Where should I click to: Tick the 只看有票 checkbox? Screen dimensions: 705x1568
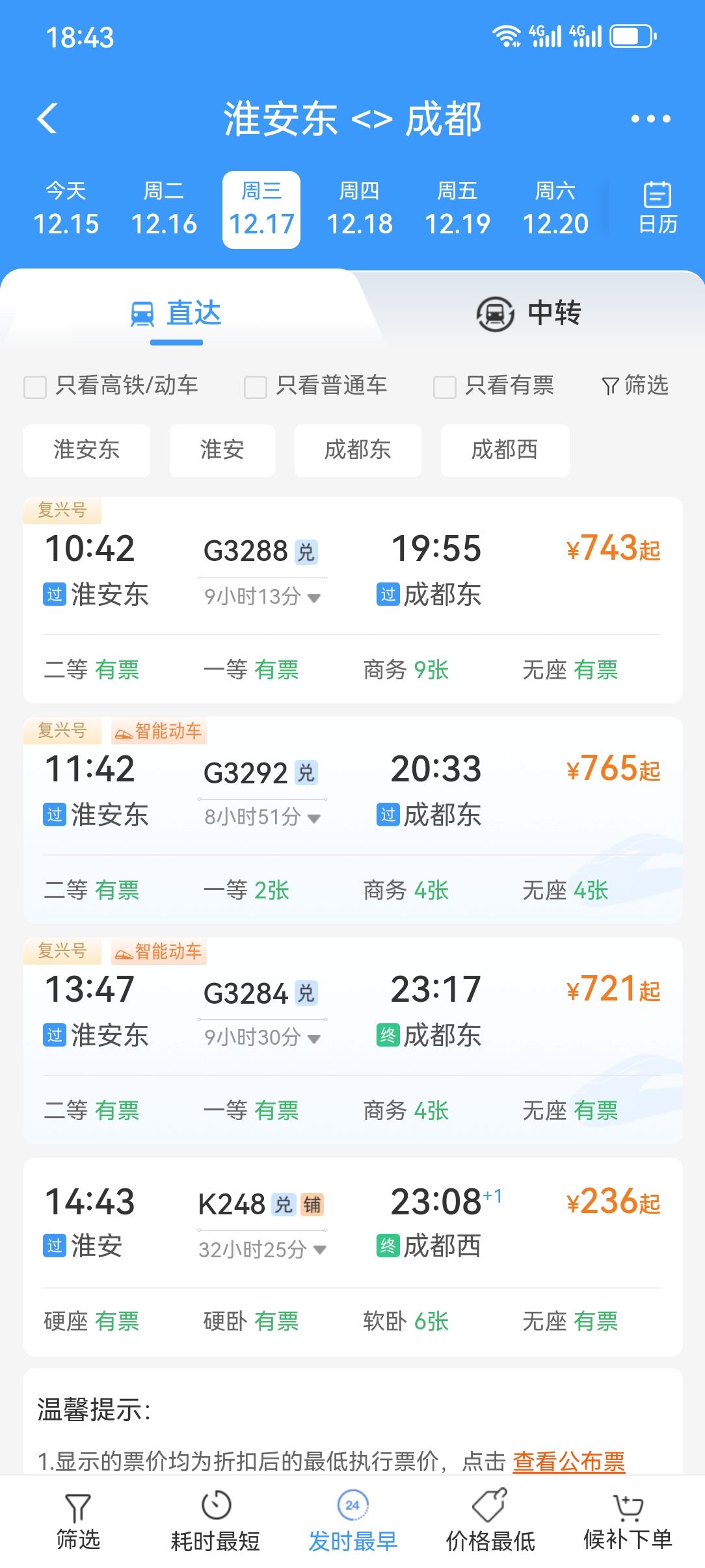click(x=445, y=387)
